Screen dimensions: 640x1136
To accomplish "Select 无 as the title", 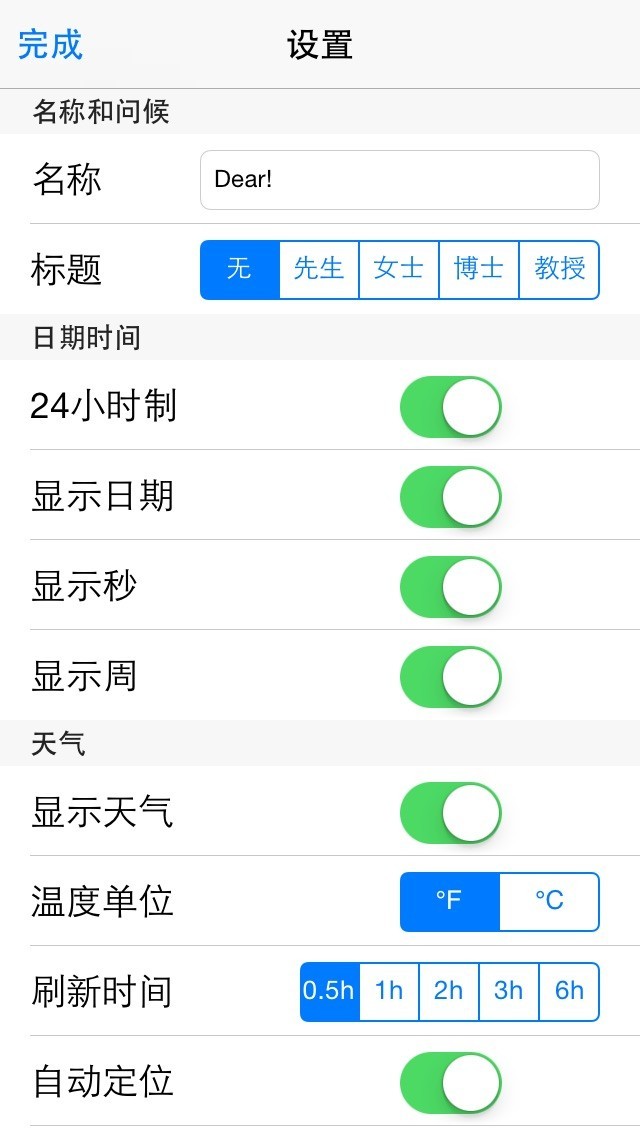I will [240, 269].
